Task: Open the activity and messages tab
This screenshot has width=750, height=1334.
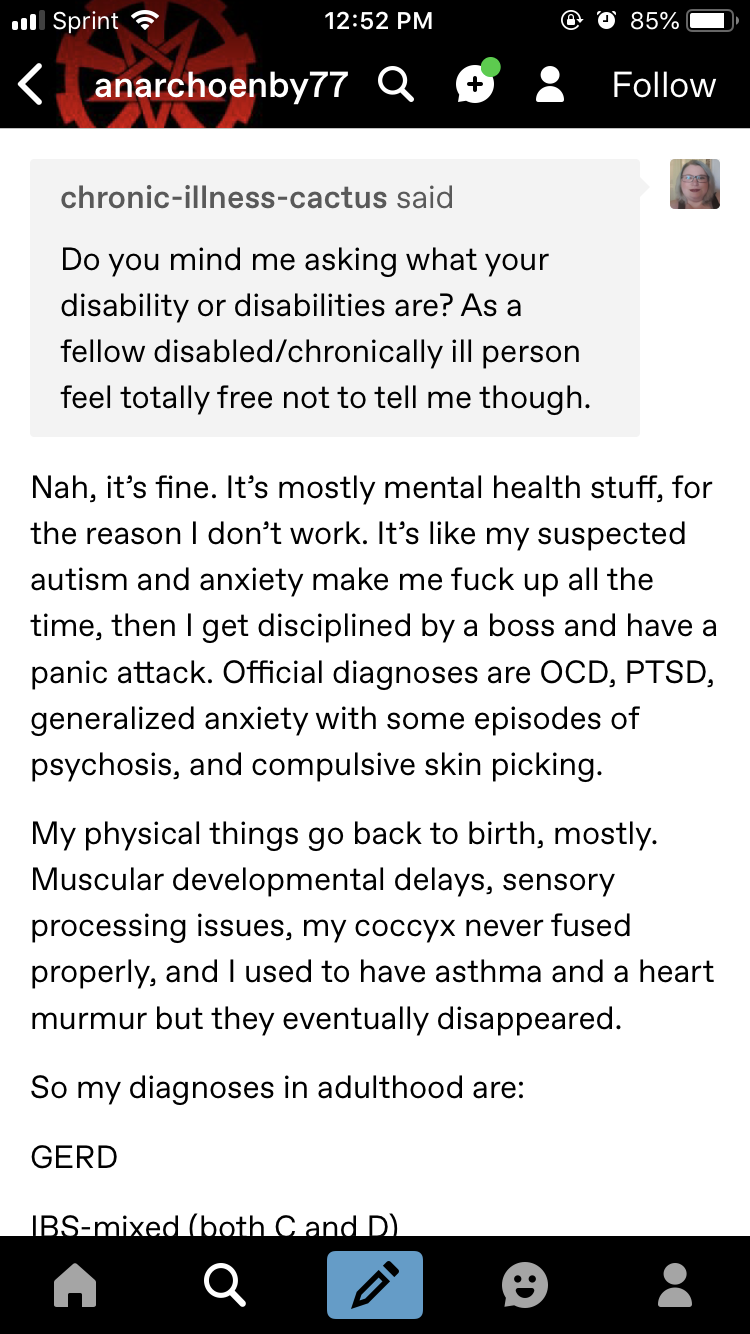Action: point(525,1285)
